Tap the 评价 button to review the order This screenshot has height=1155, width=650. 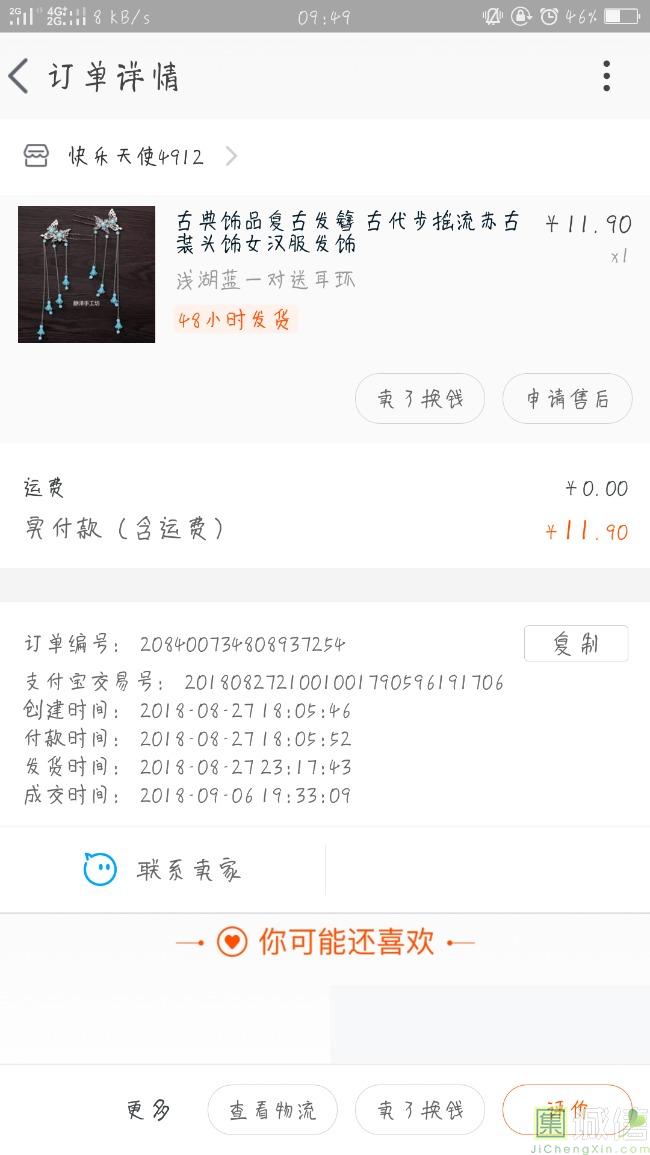point(566,1108)
